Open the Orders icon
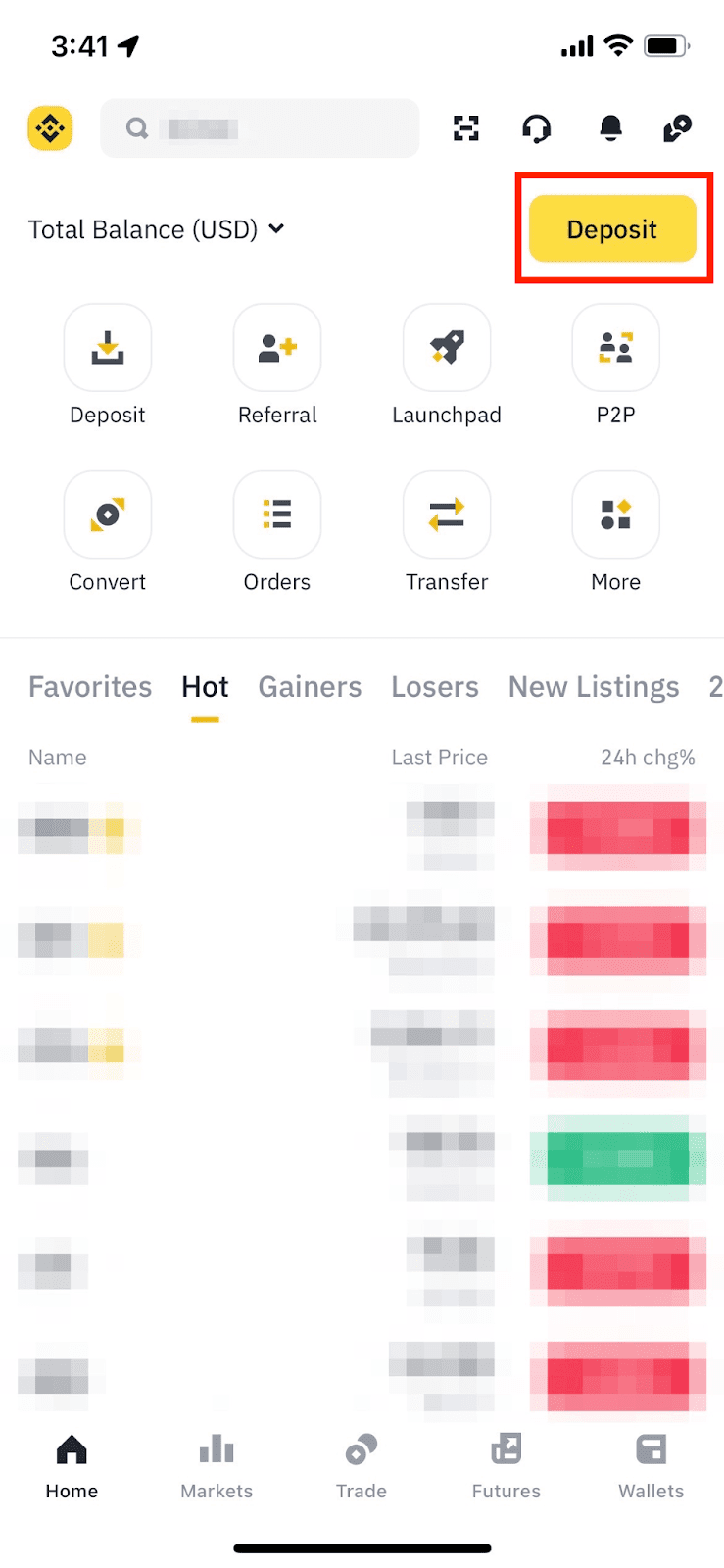 [x=277, y=514]
